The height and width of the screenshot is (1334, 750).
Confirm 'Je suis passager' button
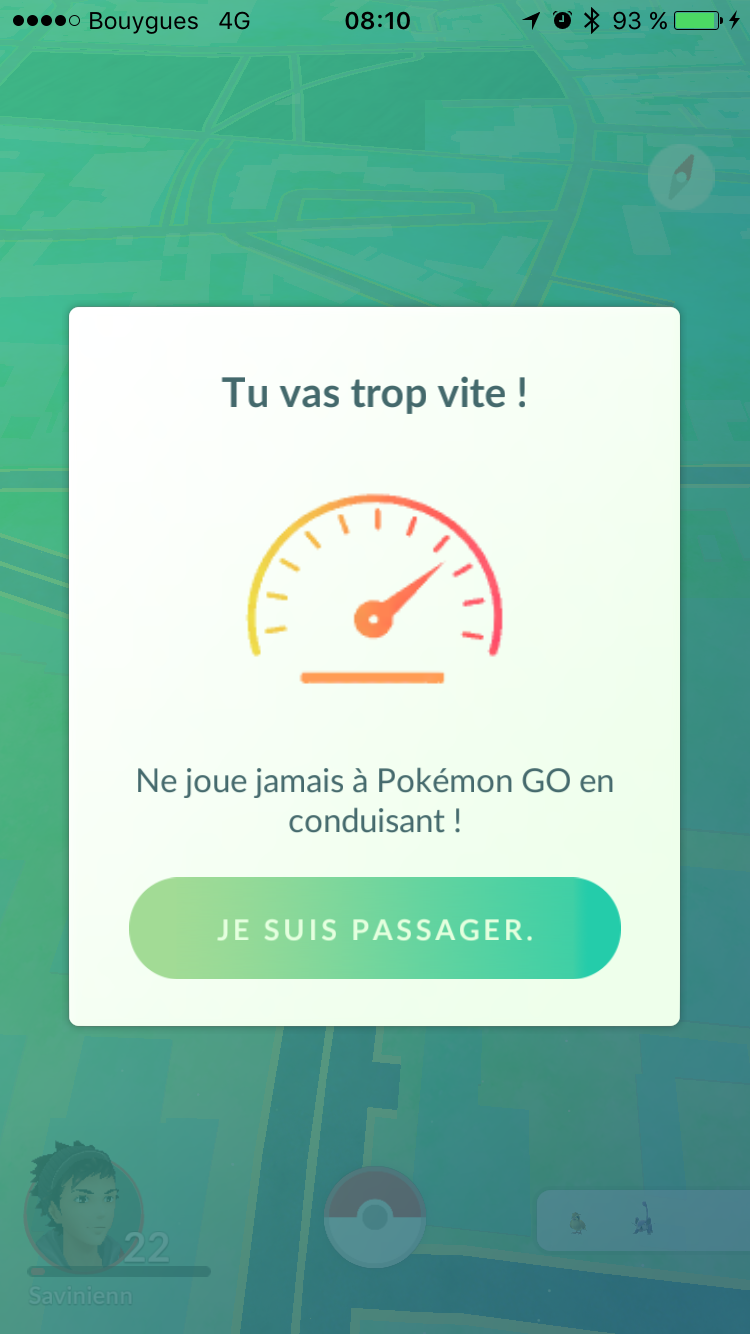click(x=375, y=928)
